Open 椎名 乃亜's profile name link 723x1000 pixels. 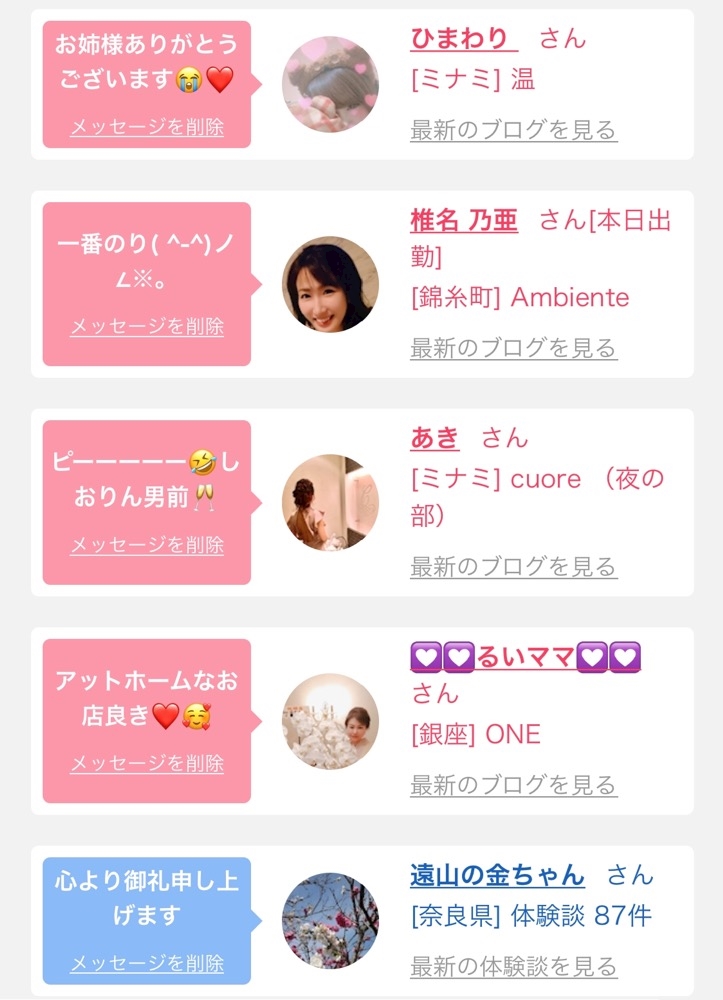pos(464,221)
